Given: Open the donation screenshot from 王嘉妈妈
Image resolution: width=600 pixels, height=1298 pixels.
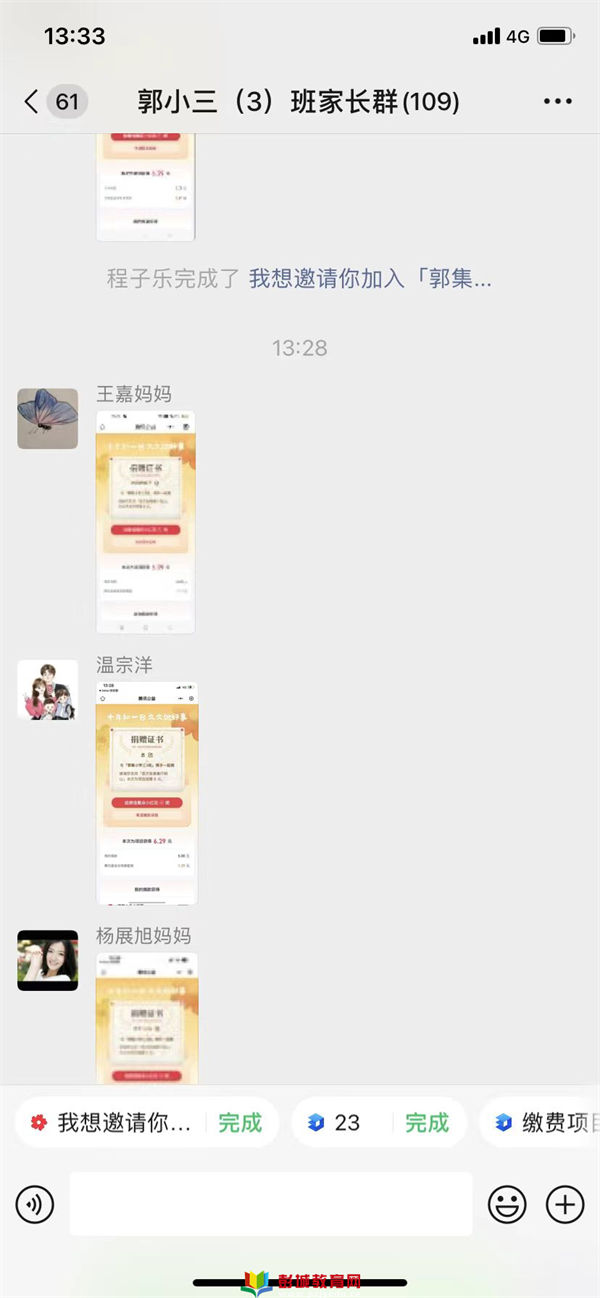Looking at the screenshot, I should (146, 522).
